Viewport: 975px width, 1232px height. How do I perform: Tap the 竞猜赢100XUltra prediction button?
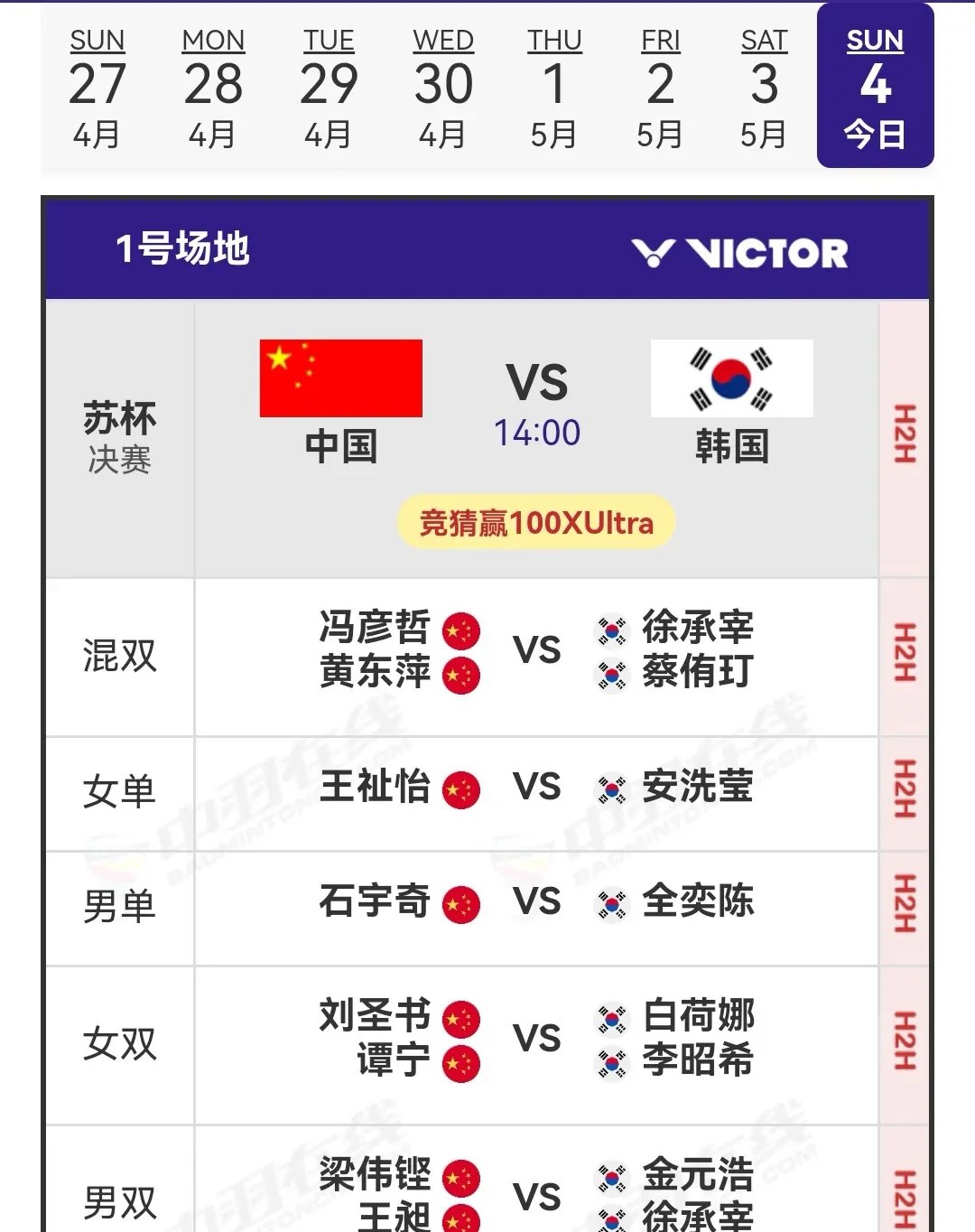pos(536,522)
